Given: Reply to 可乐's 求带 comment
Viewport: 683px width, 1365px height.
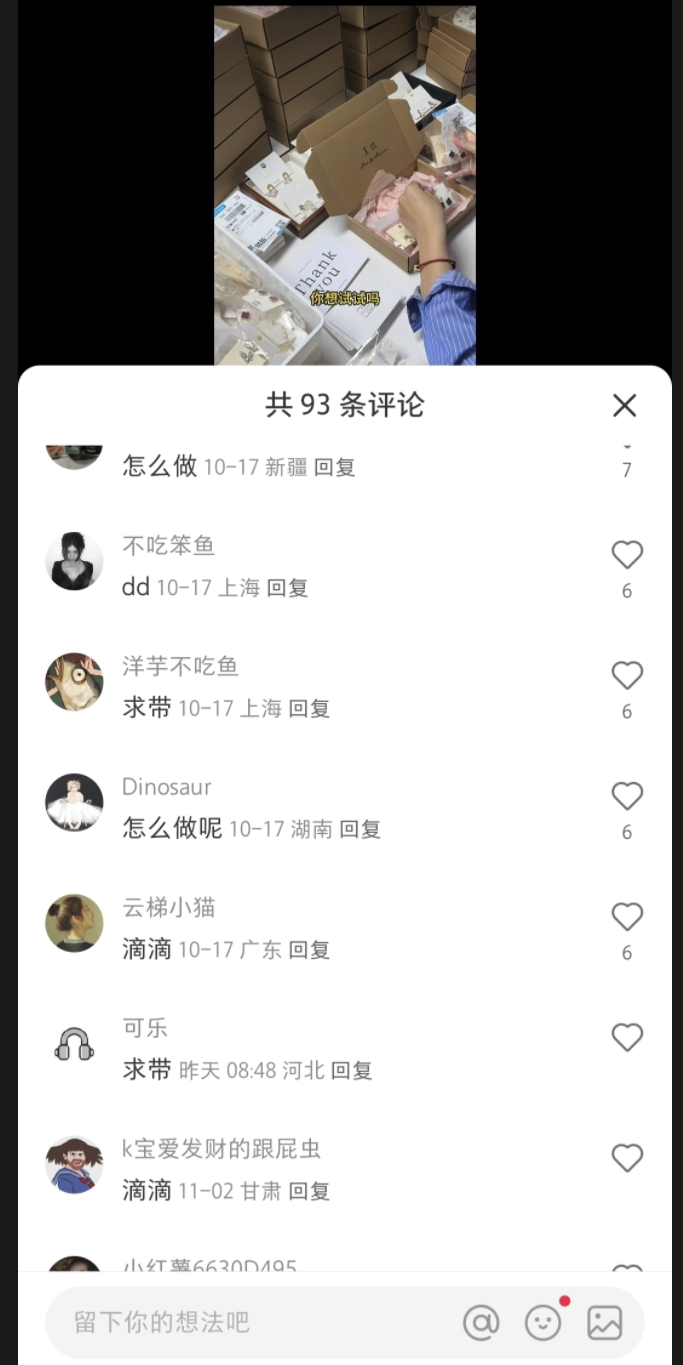Looking at the screenshot, I should tap(352, 1071).
